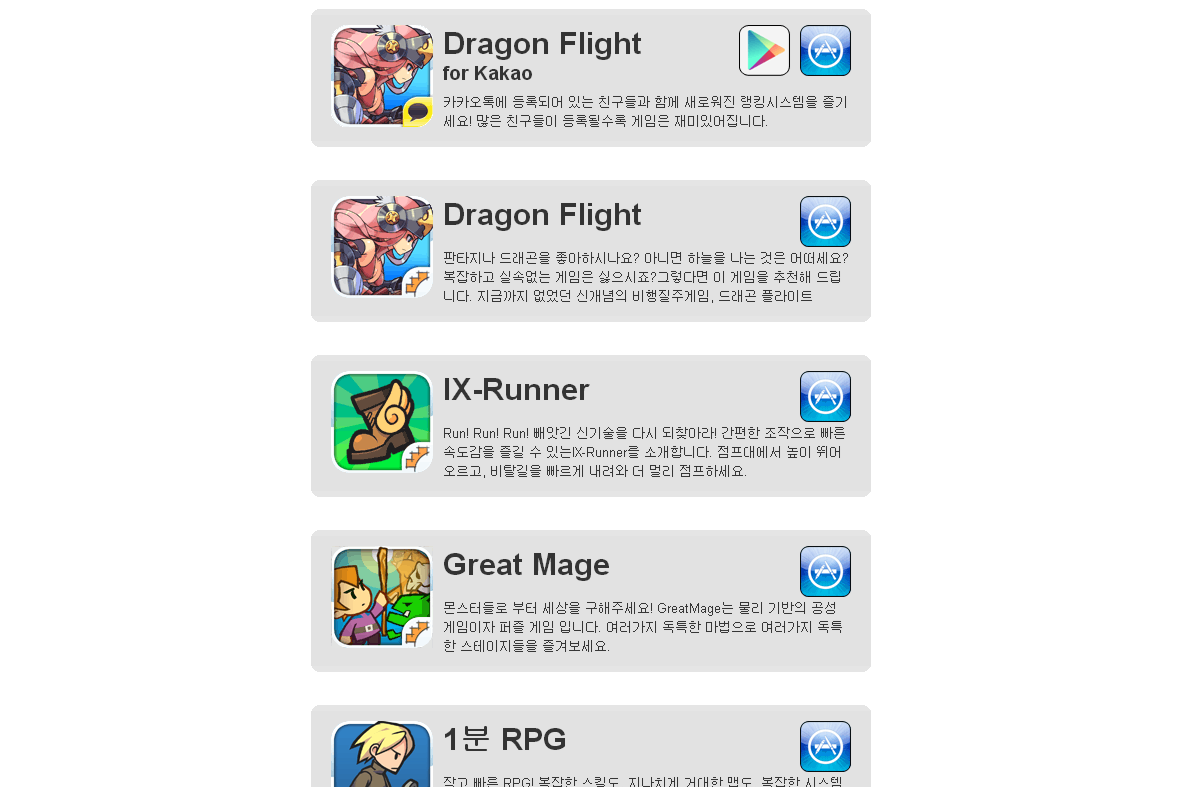Open Google Play link for Dragon Flight Kakao
Image resolution: width=1180 pixels, height=787 pixels.
(x=764, y=50)
